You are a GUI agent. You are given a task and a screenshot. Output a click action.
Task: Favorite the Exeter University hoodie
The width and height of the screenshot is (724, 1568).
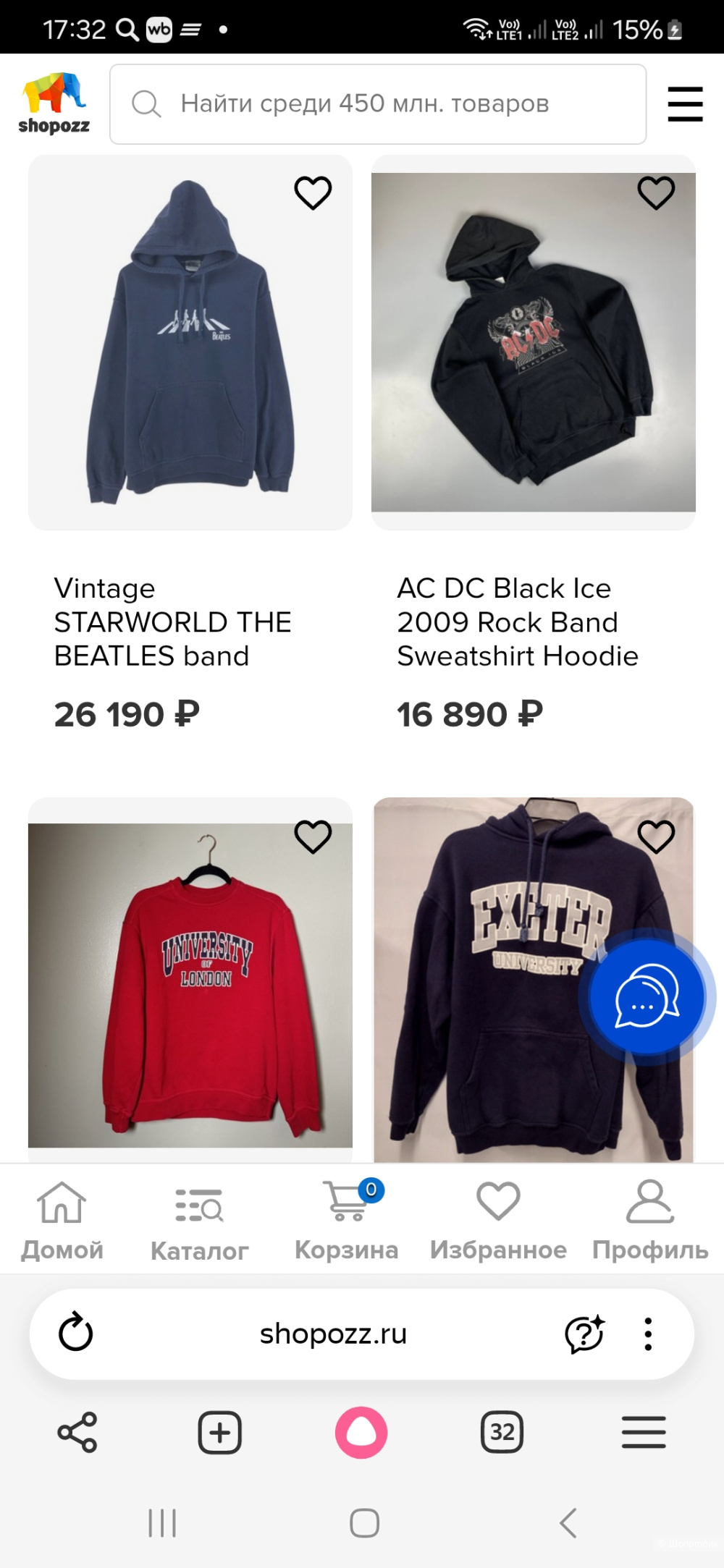(656, 836)
